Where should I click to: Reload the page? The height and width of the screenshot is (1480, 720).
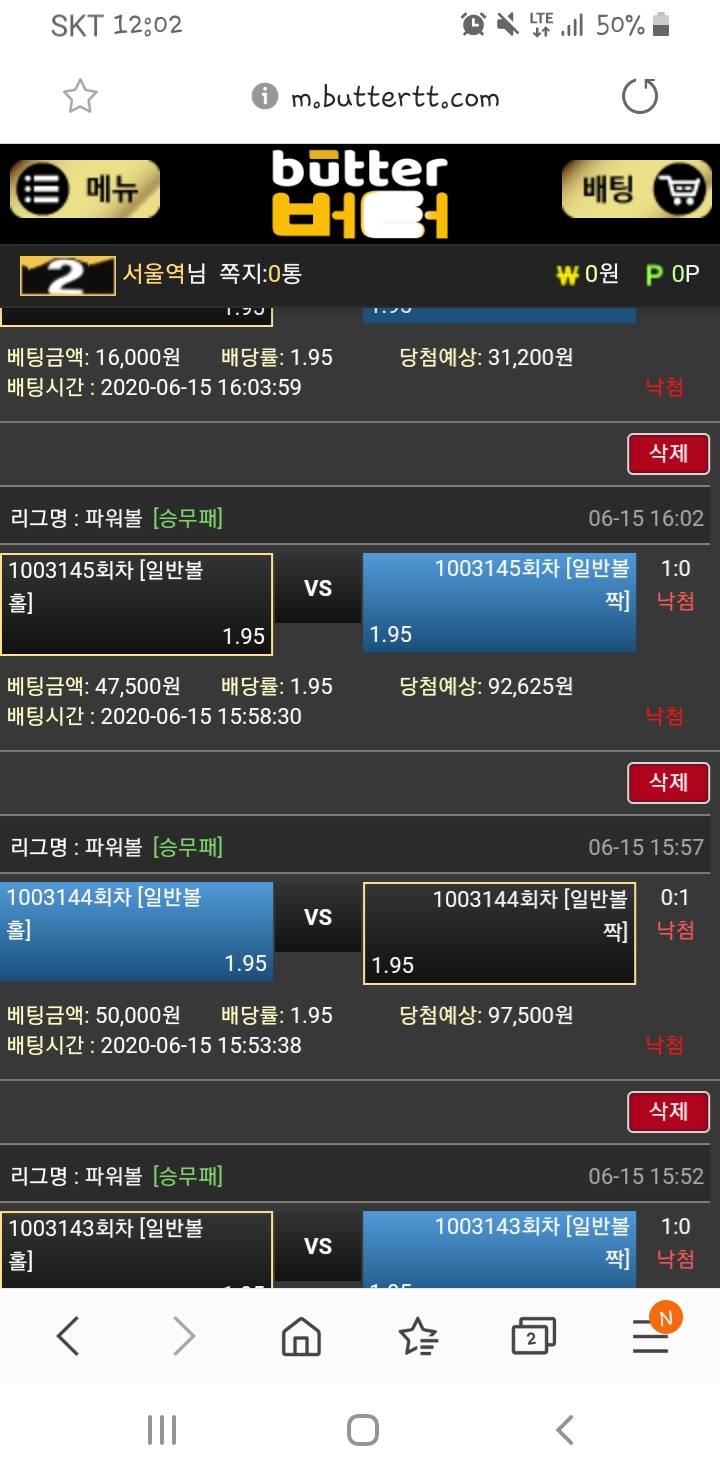[640, 97]
